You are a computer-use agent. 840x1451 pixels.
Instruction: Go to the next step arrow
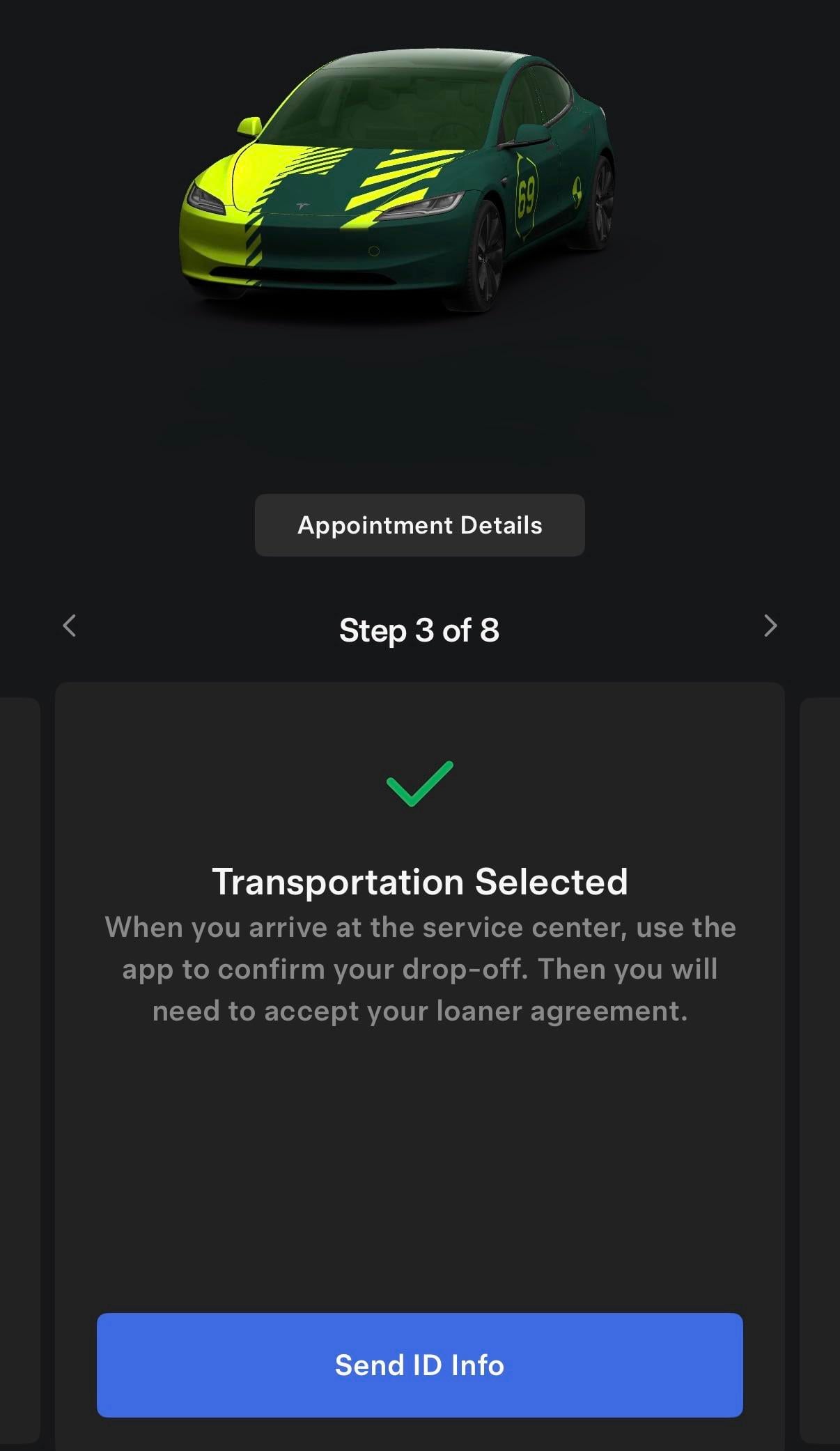[x=770, y=626]
